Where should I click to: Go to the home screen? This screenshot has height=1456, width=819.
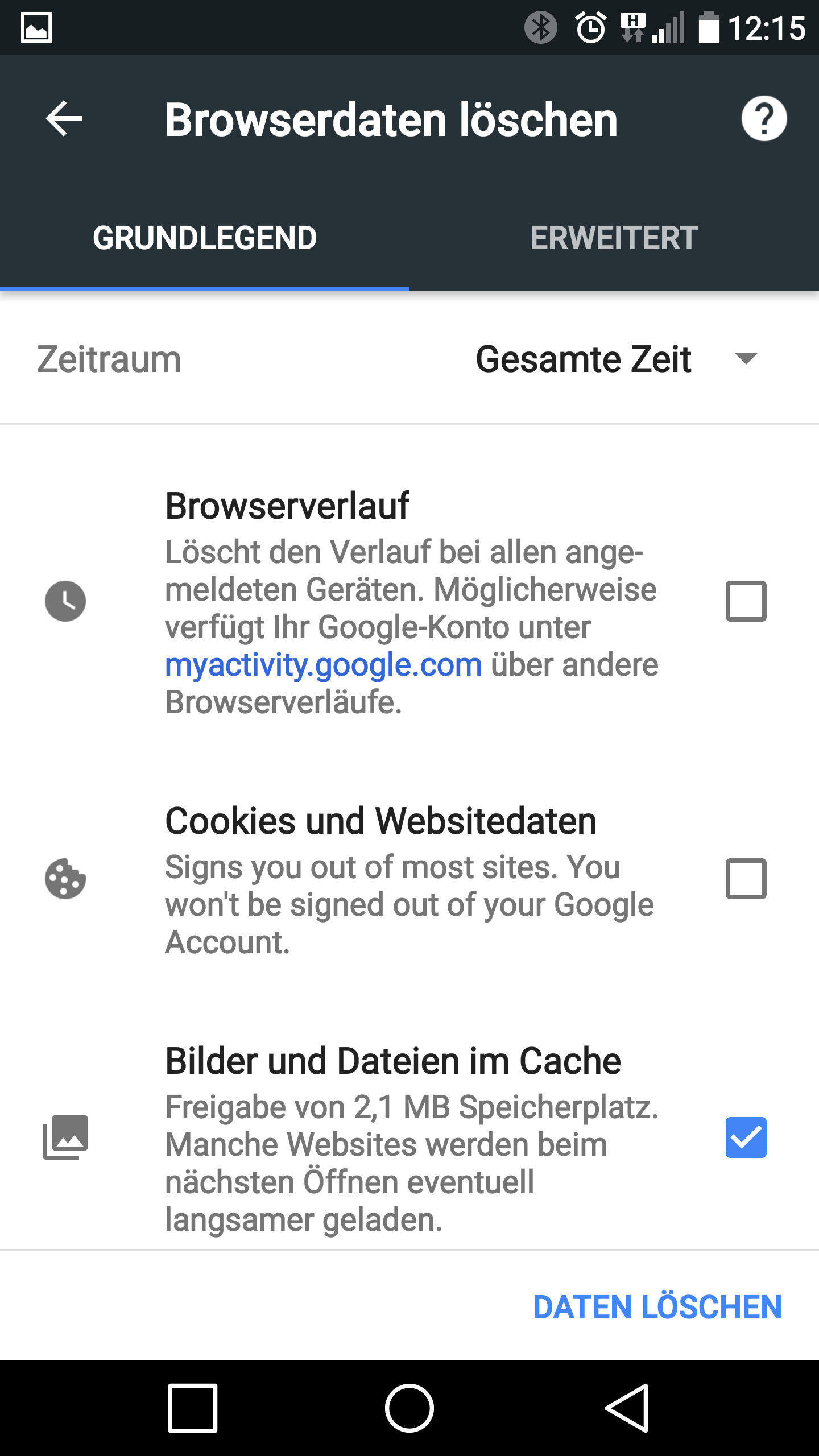pos(409,1408)
